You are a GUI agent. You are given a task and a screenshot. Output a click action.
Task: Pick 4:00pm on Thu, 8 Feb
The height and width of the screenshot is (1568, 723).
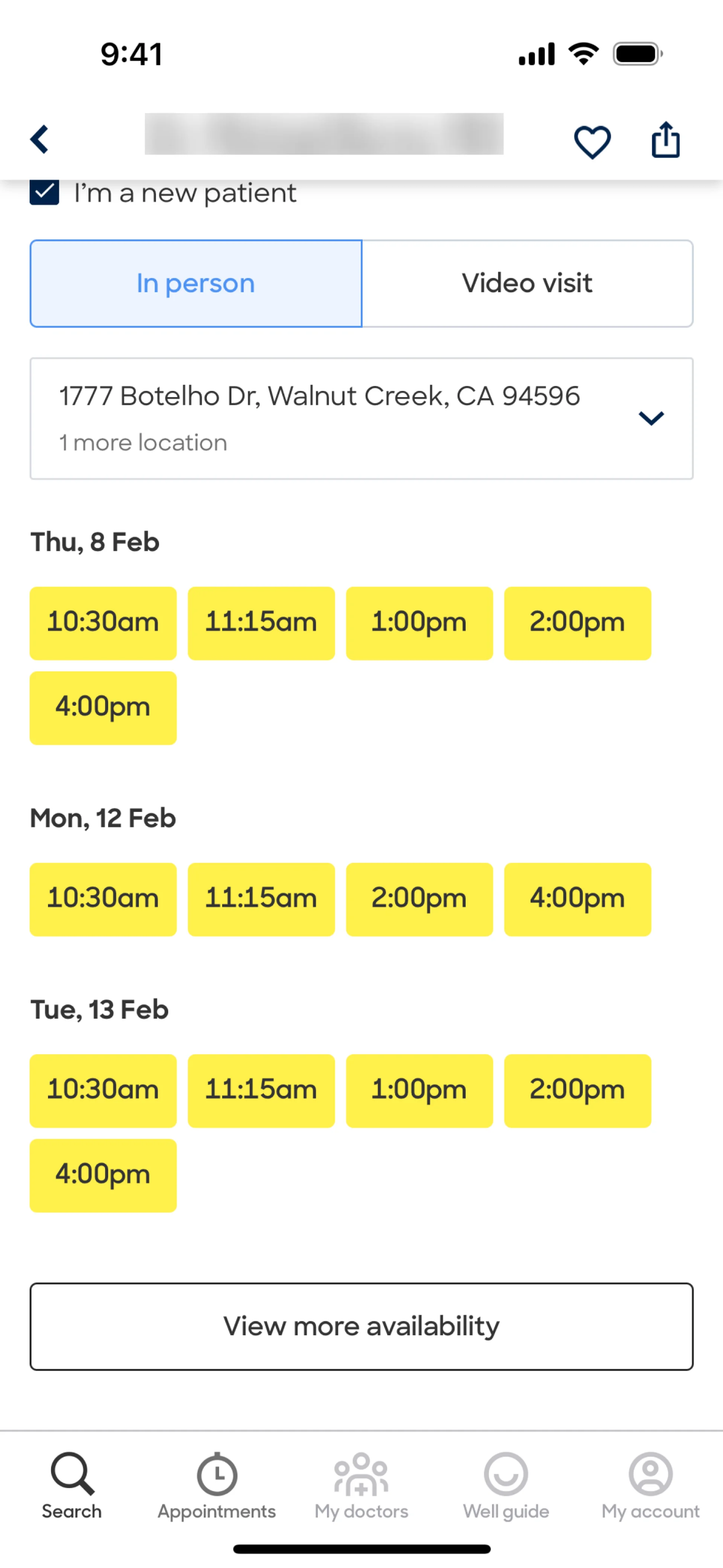[104, 708]
